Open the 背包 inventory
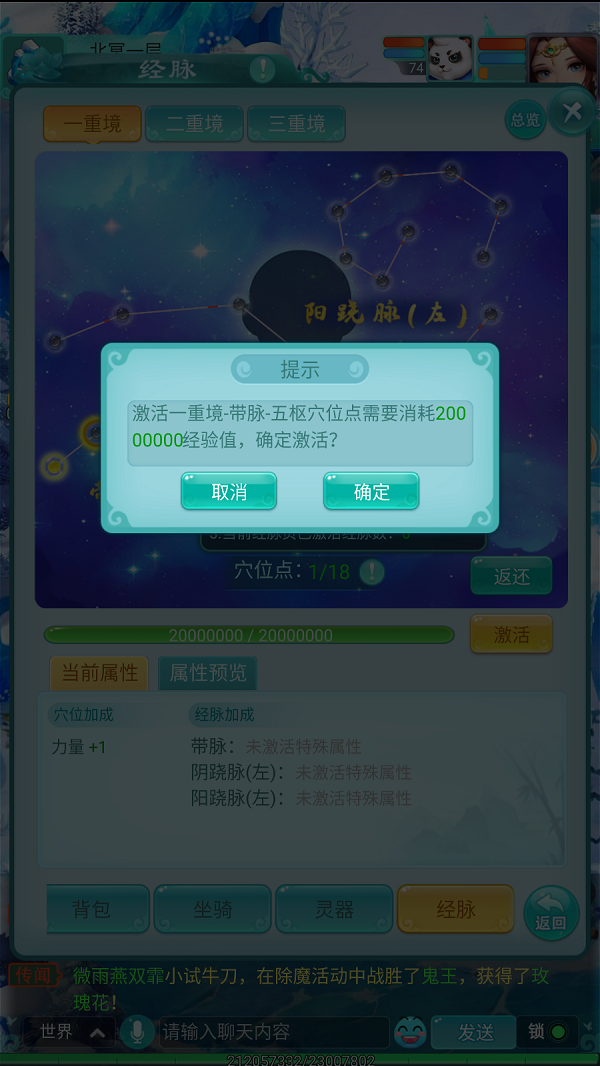 92,909
